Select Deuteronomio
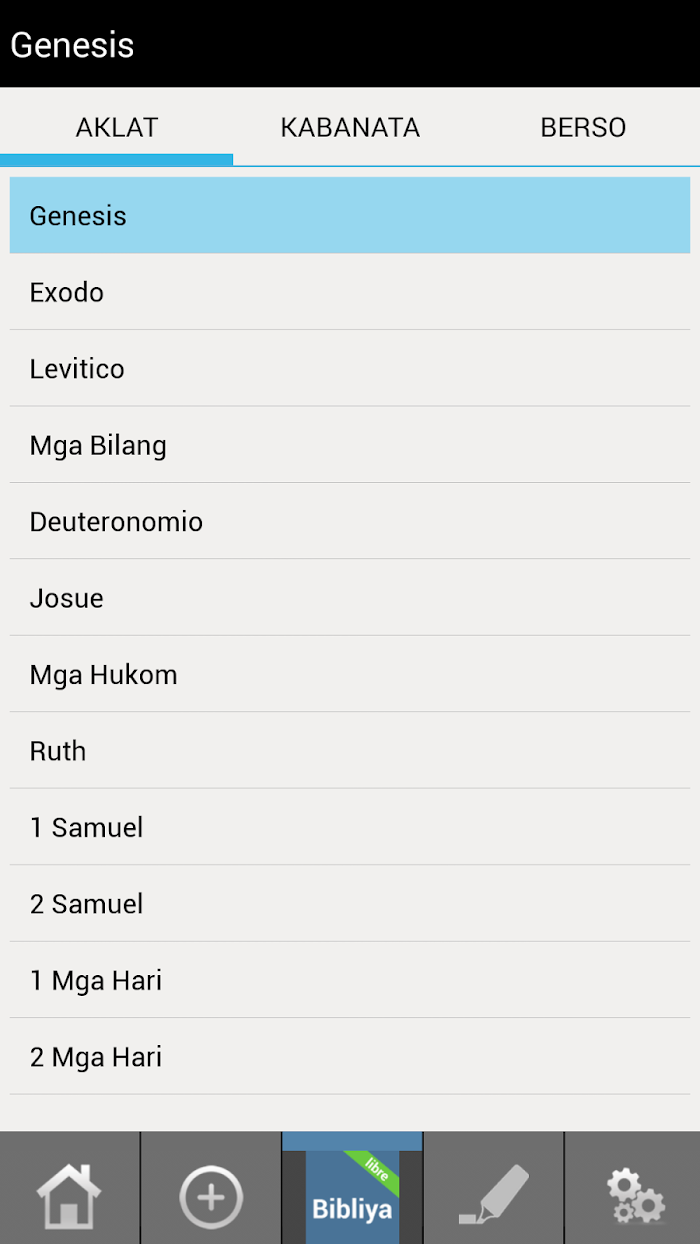Image resolution: width=700 pixels, height=1244 pixels. click(350, 521)
